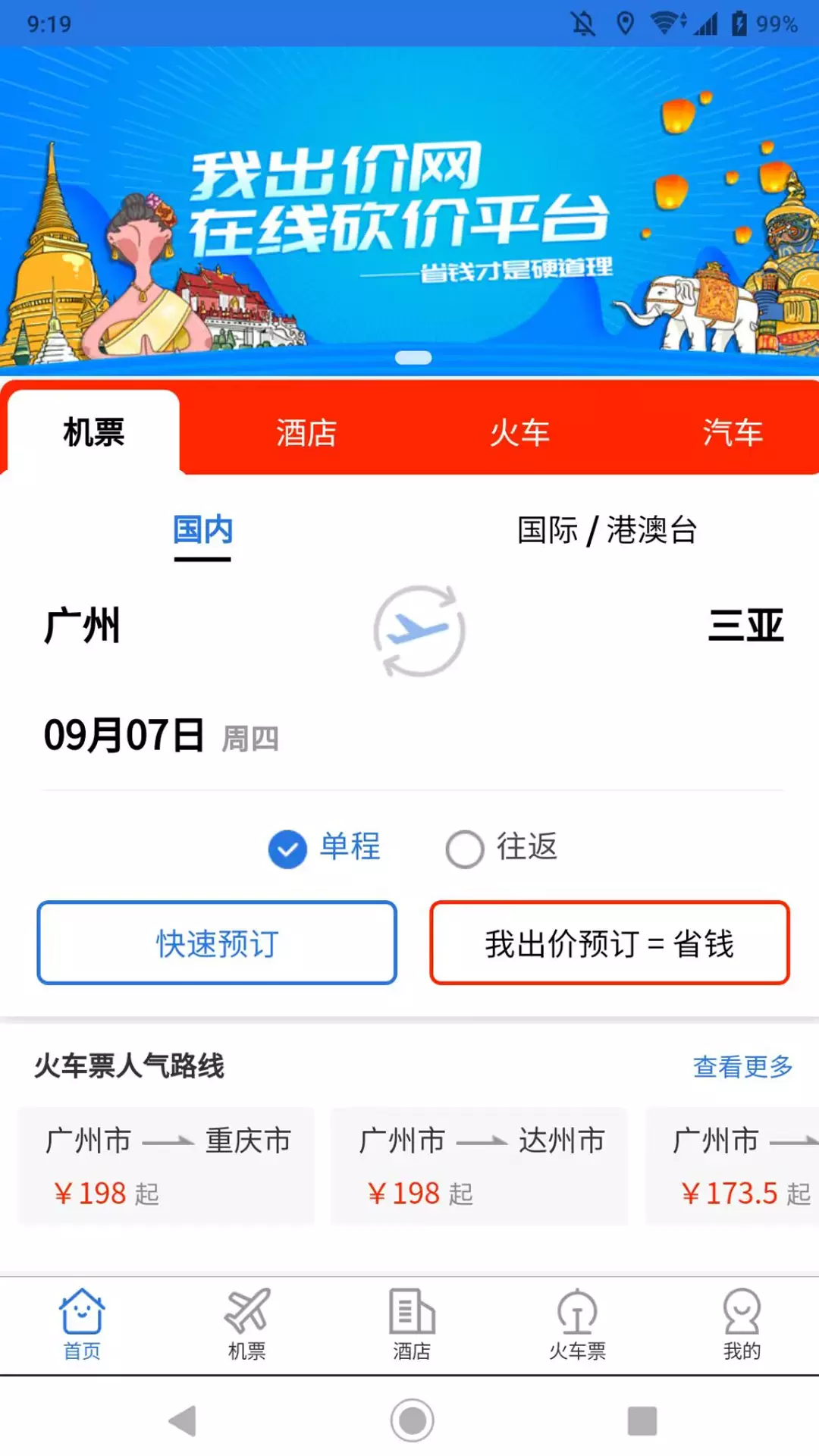The image size is (819, 1456).
Task: Open 查看更多 for popular train routes
Action: point(742,1067)
